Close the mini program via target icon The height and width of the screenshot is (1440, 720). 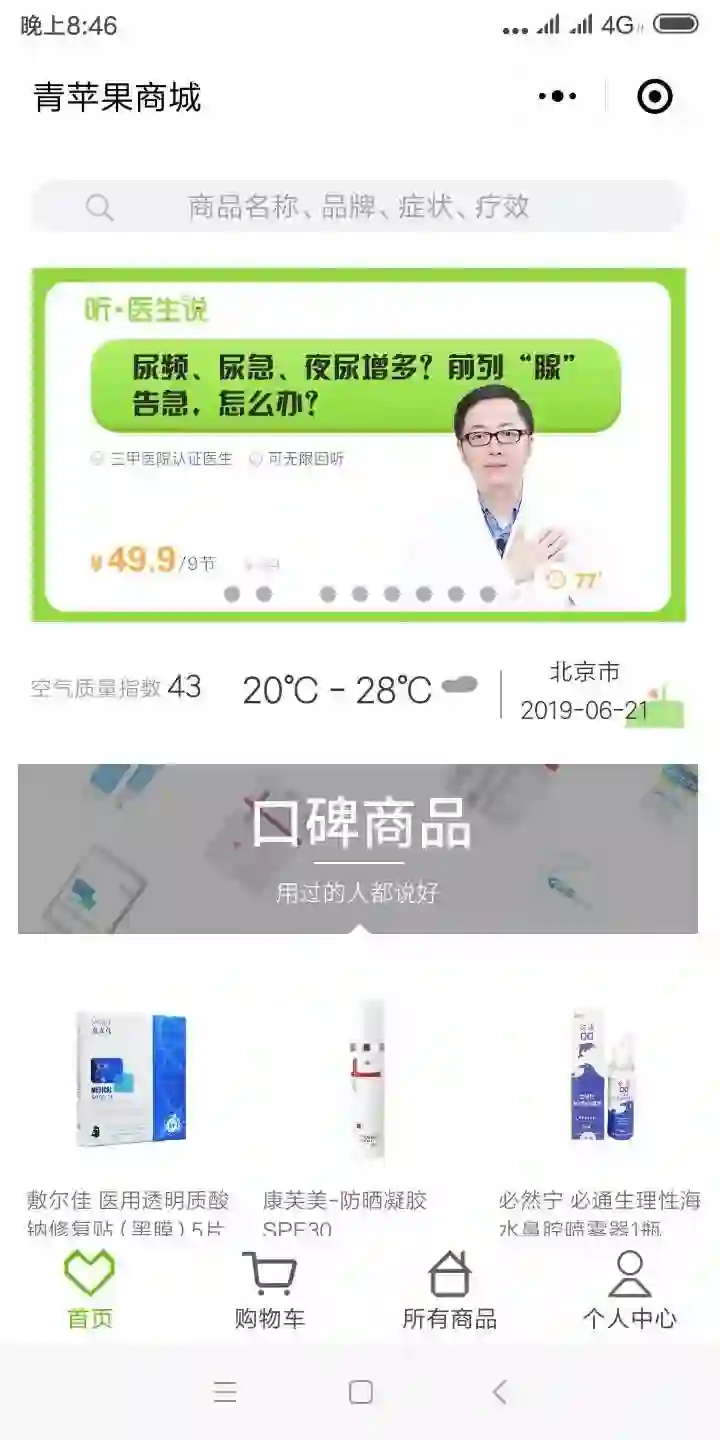655,97
